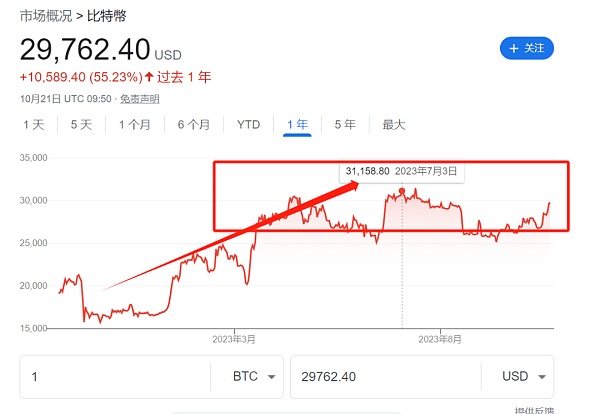
Task: Select the 1个月 time range
Action: tap(134, 125)
